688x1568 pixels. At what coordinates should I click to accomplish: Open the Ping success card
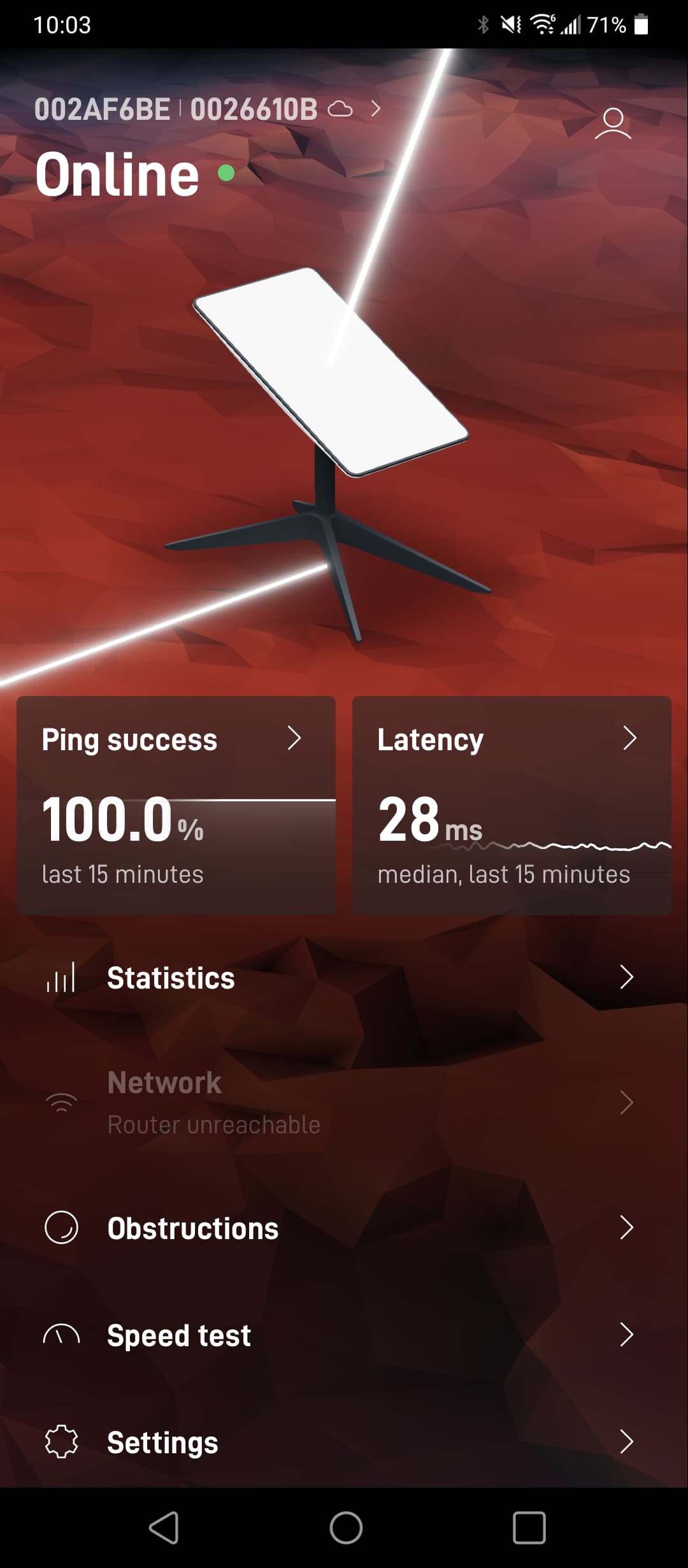click(176, 806)
